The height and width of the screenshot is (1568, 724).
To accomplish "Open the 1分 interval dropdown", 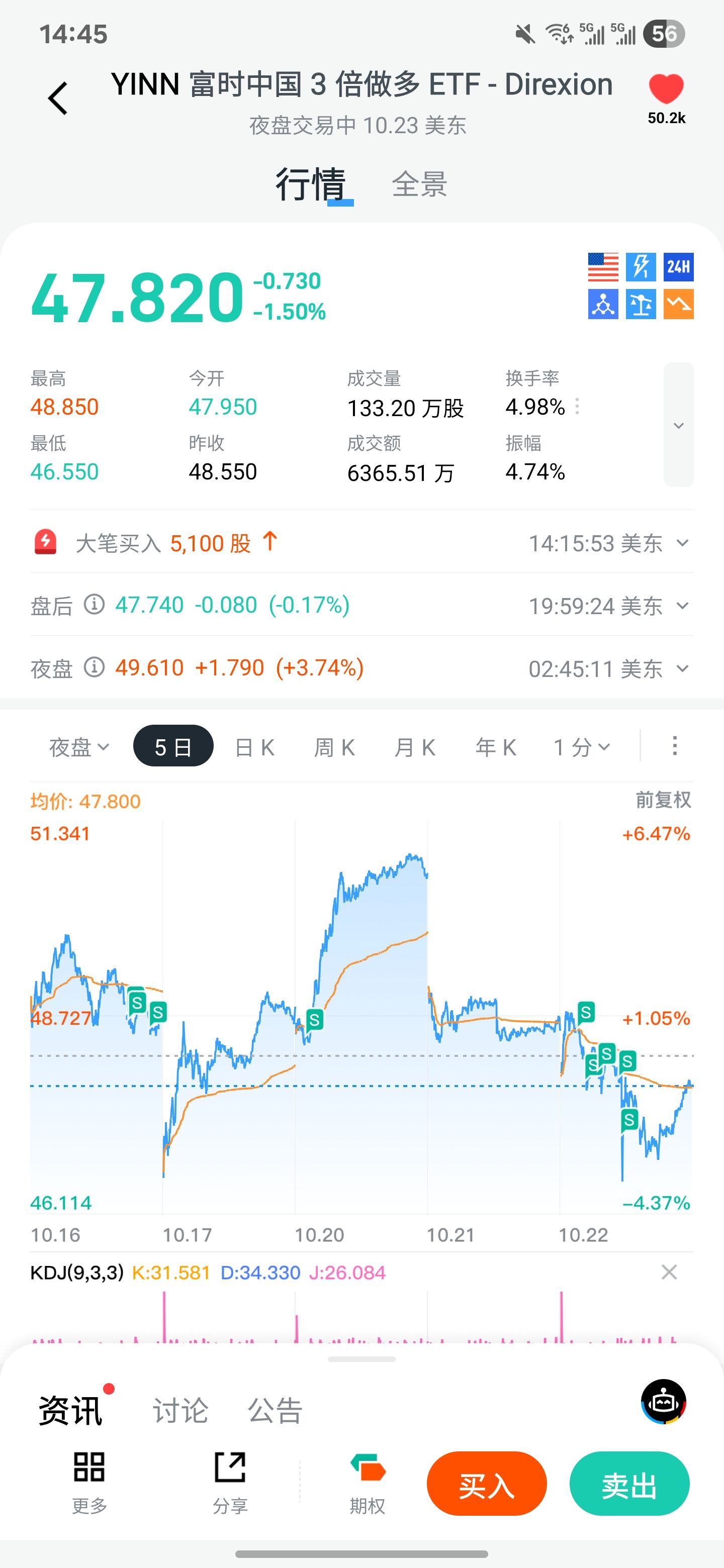I will point(582,747).
